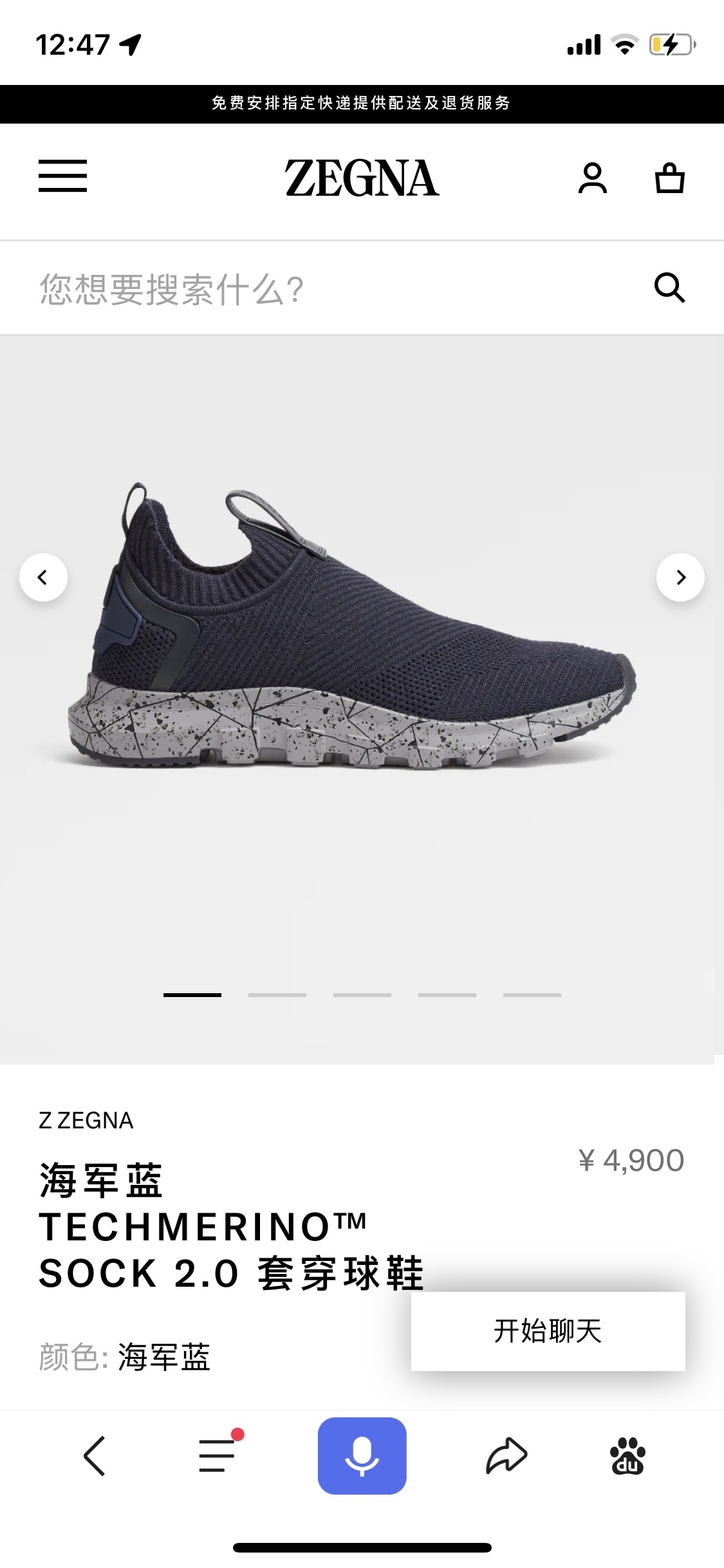Show the previous product image
This screenshot has height=1568, width=724.
tap(43, 577)
